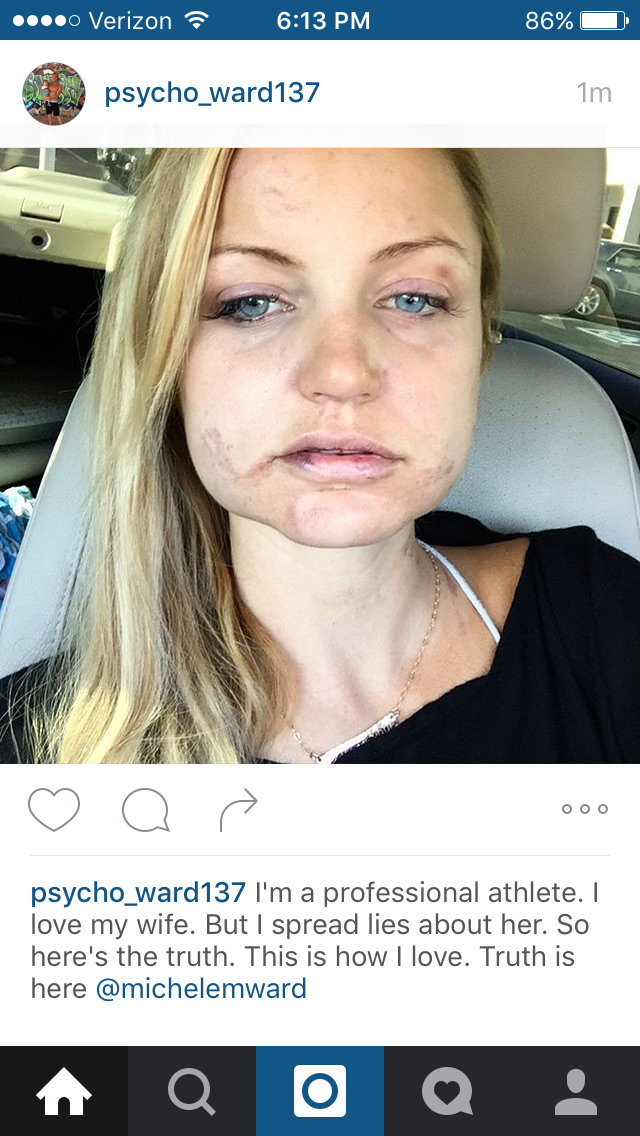Screen dimensions: 640x1136
Task: Switch to the Activity heart tab
Action: [448, 1091]
